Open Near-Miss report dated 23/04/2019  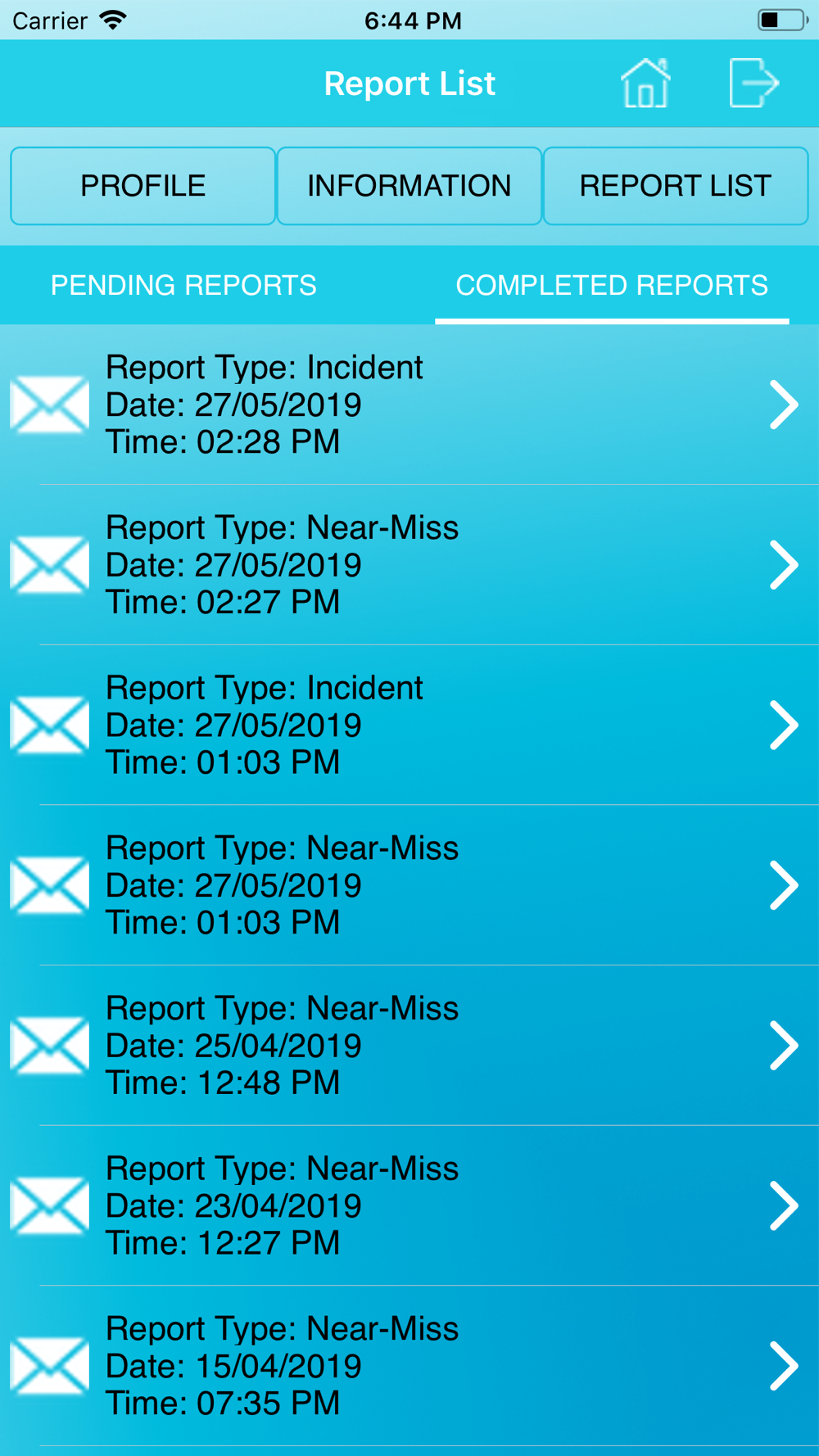coord(409,1205)
